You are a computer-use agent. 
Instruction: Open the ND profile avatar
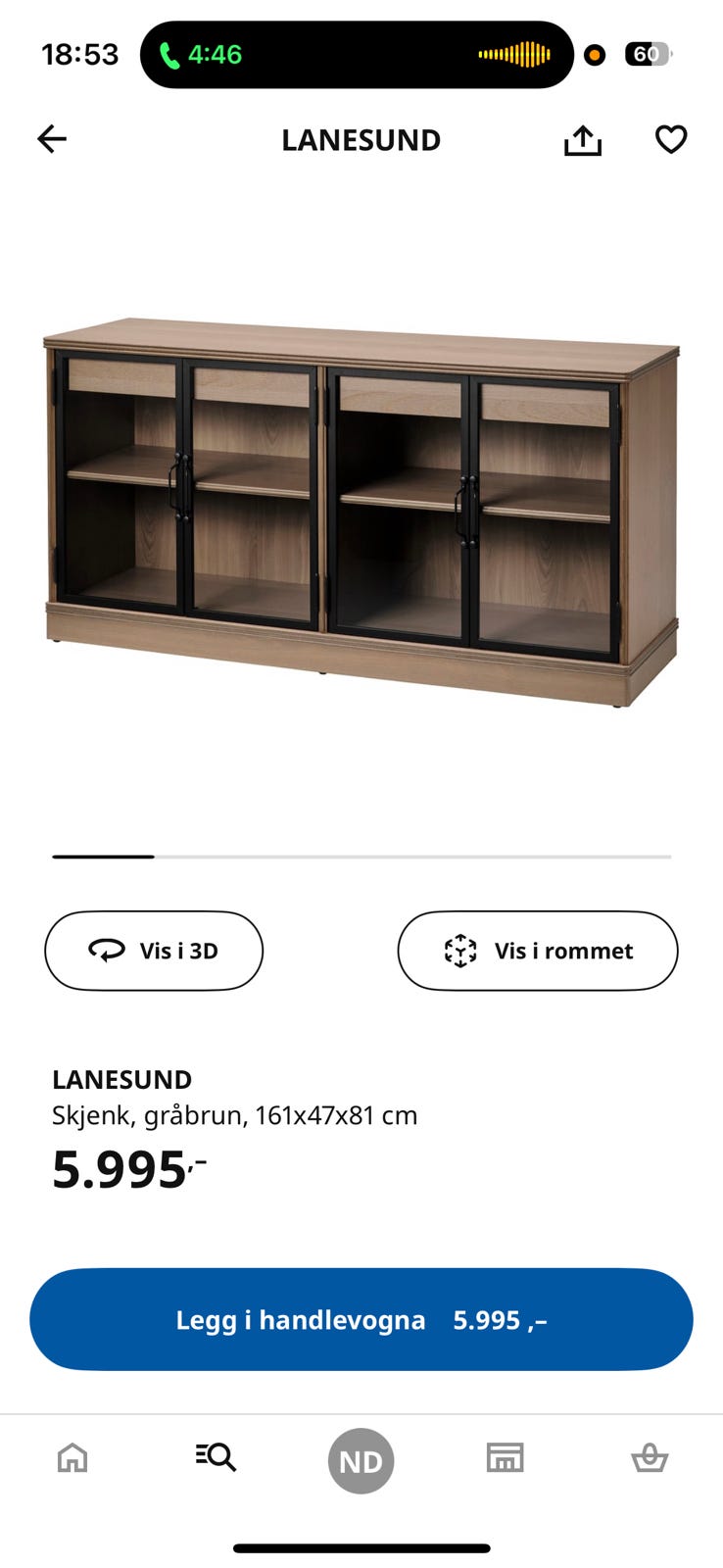pos(361,1460)
